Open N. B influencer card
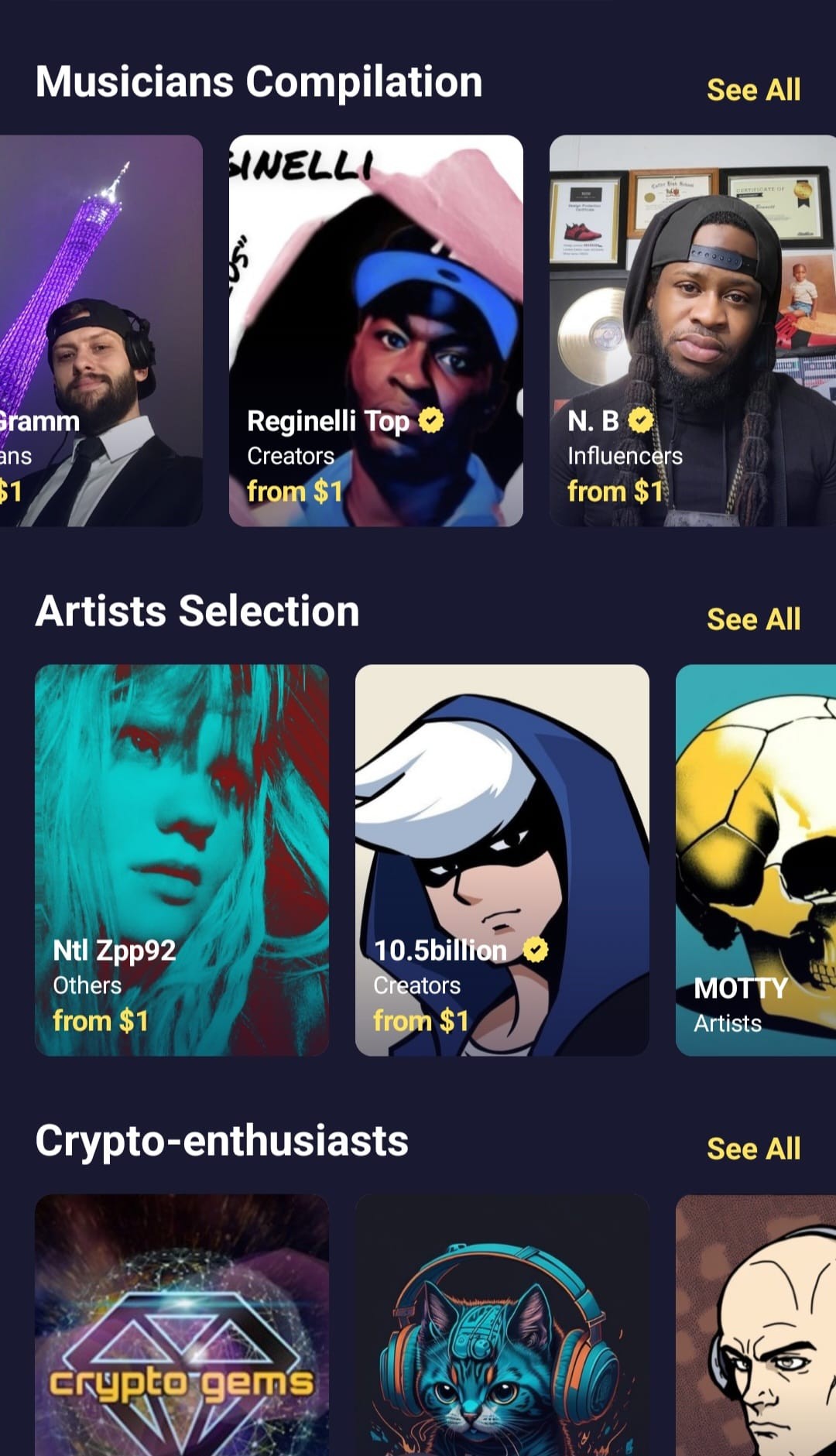836x1456 pixels. (693, 331)
